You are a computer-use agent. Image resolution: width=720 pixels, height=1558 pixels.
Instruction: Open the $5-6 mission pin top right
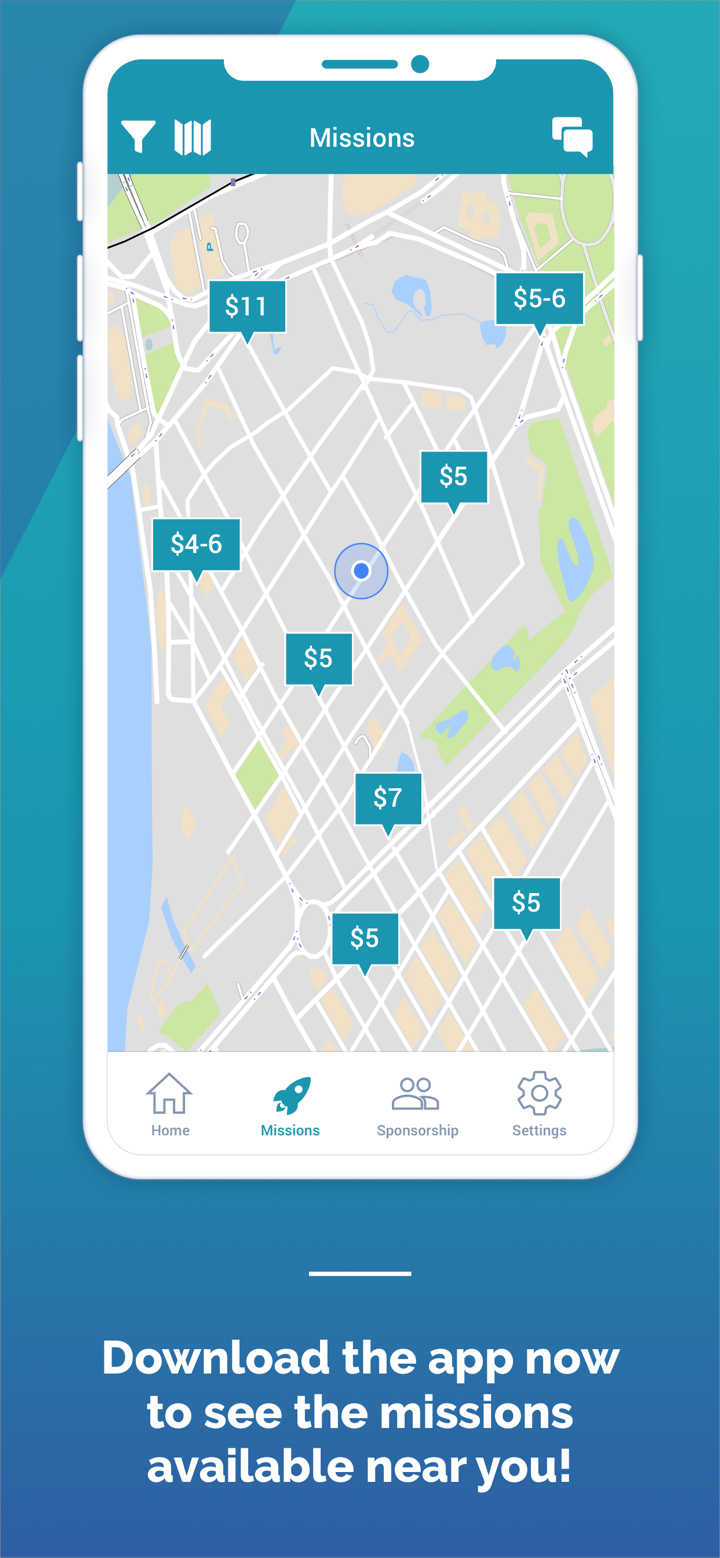(539, 297)
